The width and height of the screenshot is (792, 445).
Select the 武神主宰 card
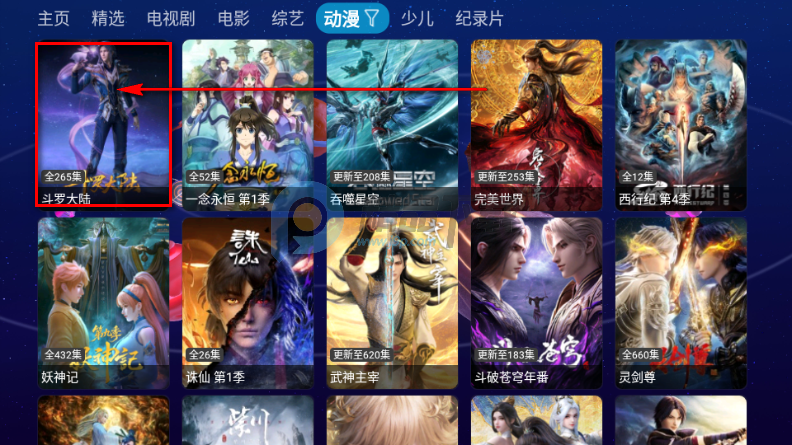(x=392, y=303)
